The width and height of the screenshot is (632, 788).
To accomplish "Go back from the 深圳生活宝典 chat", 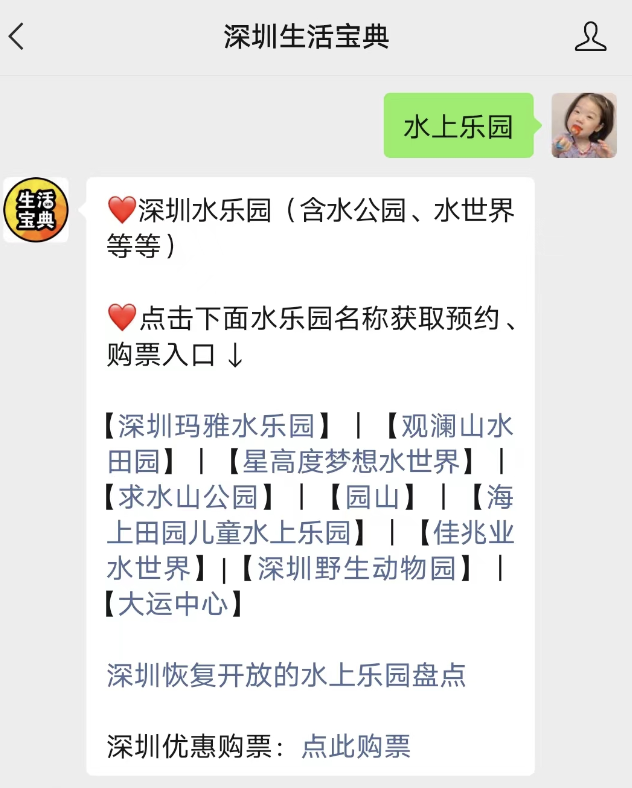I will pos(17,38).
